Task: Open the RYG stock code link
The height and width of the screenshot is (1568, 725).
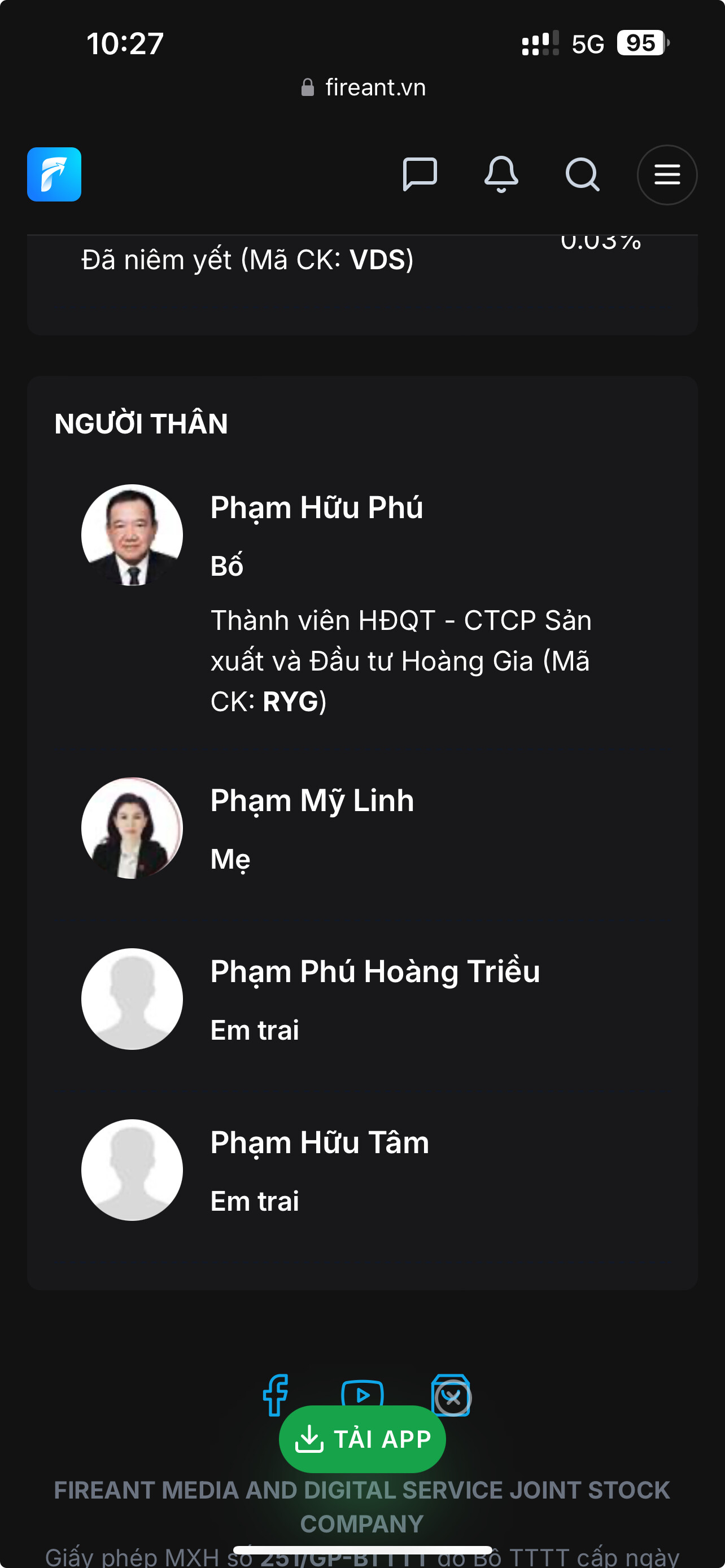Action: 290,702
